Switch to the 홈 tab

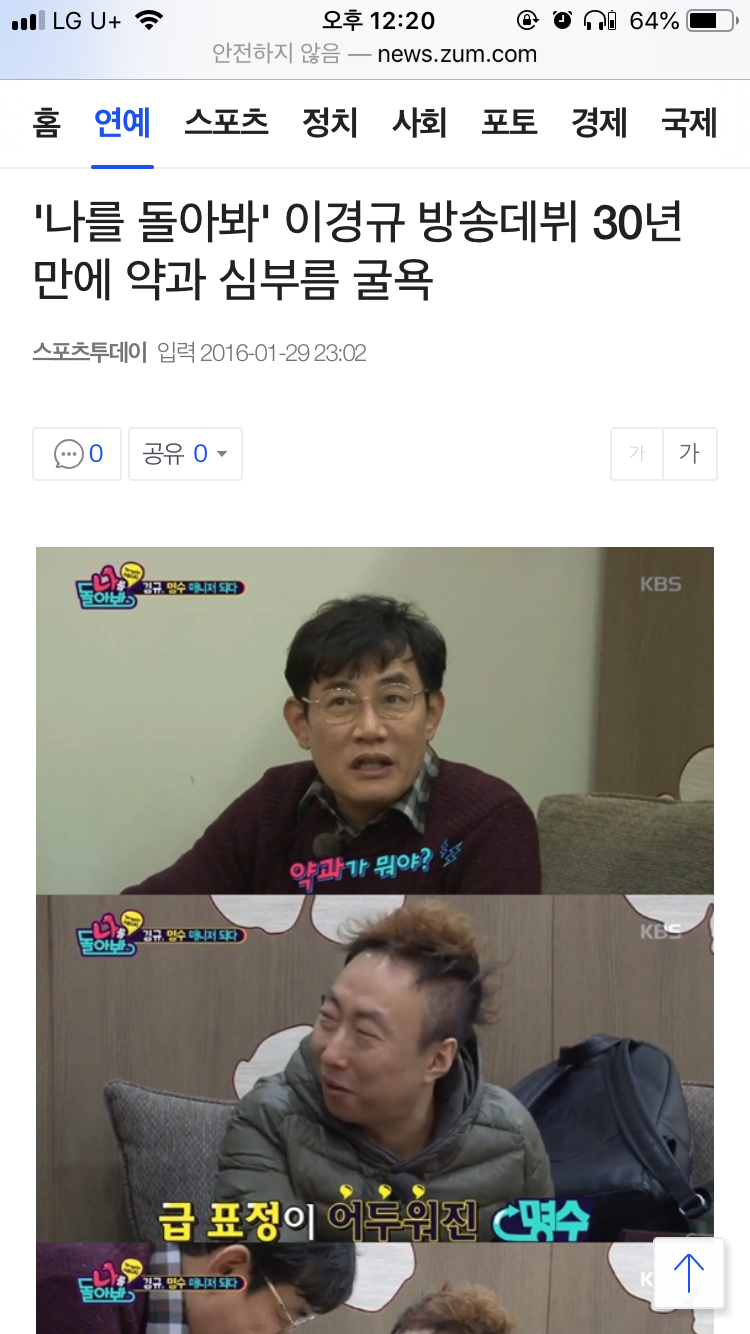click(46, 123)
